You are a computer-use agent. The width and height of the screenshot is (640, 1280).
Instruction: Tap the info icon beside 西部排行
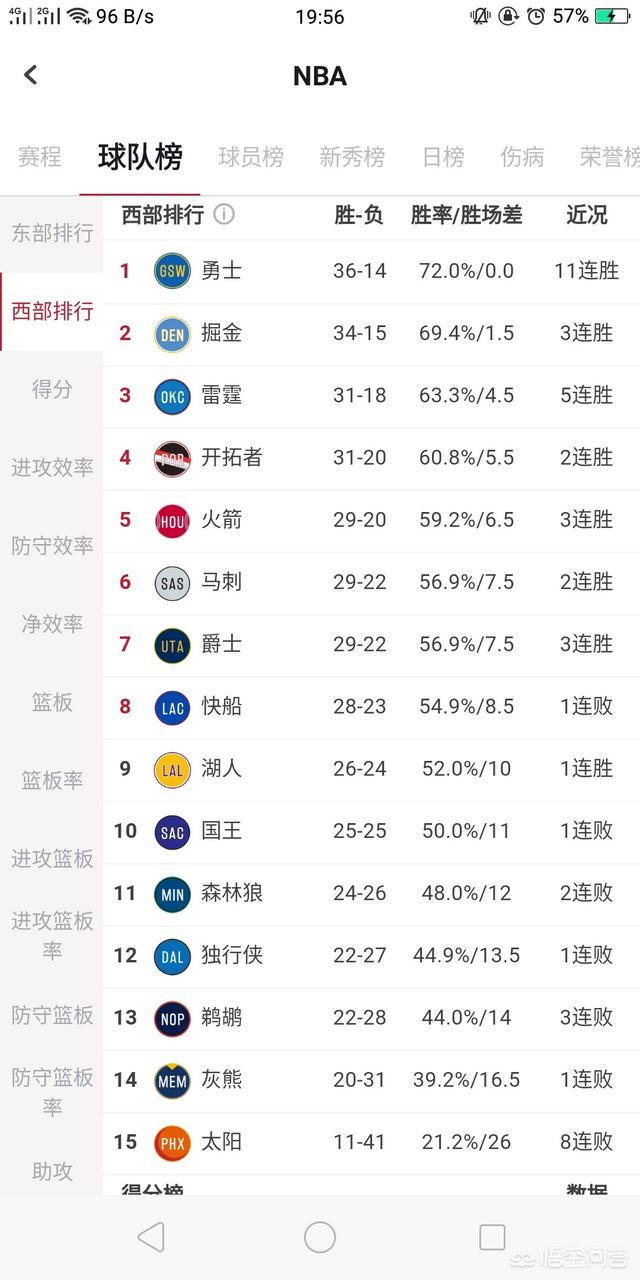pyautogui.click(x=224, y=214)
